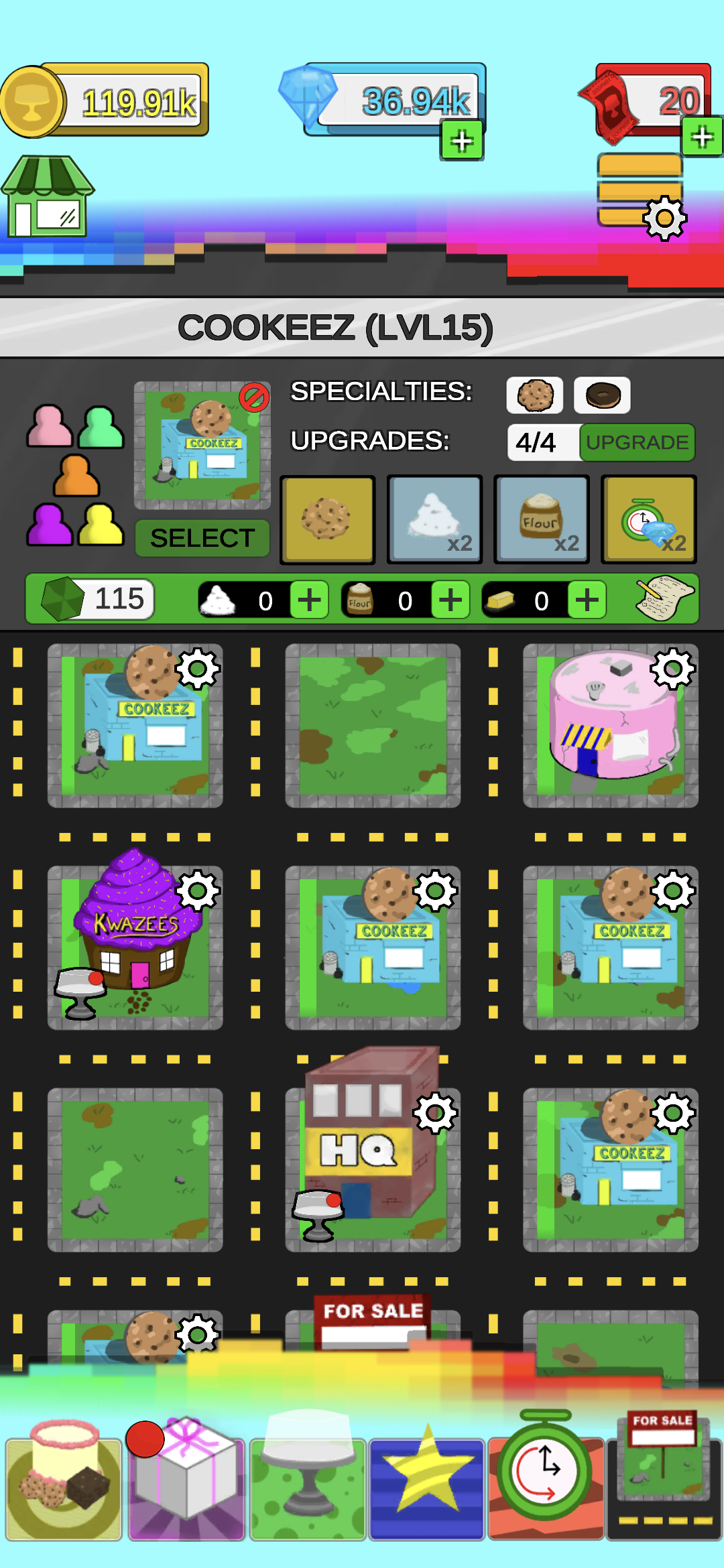This screenshot has width=724, height=1568.
Task: Open the Kwazees cupcake shop
Action: point(135,948)
